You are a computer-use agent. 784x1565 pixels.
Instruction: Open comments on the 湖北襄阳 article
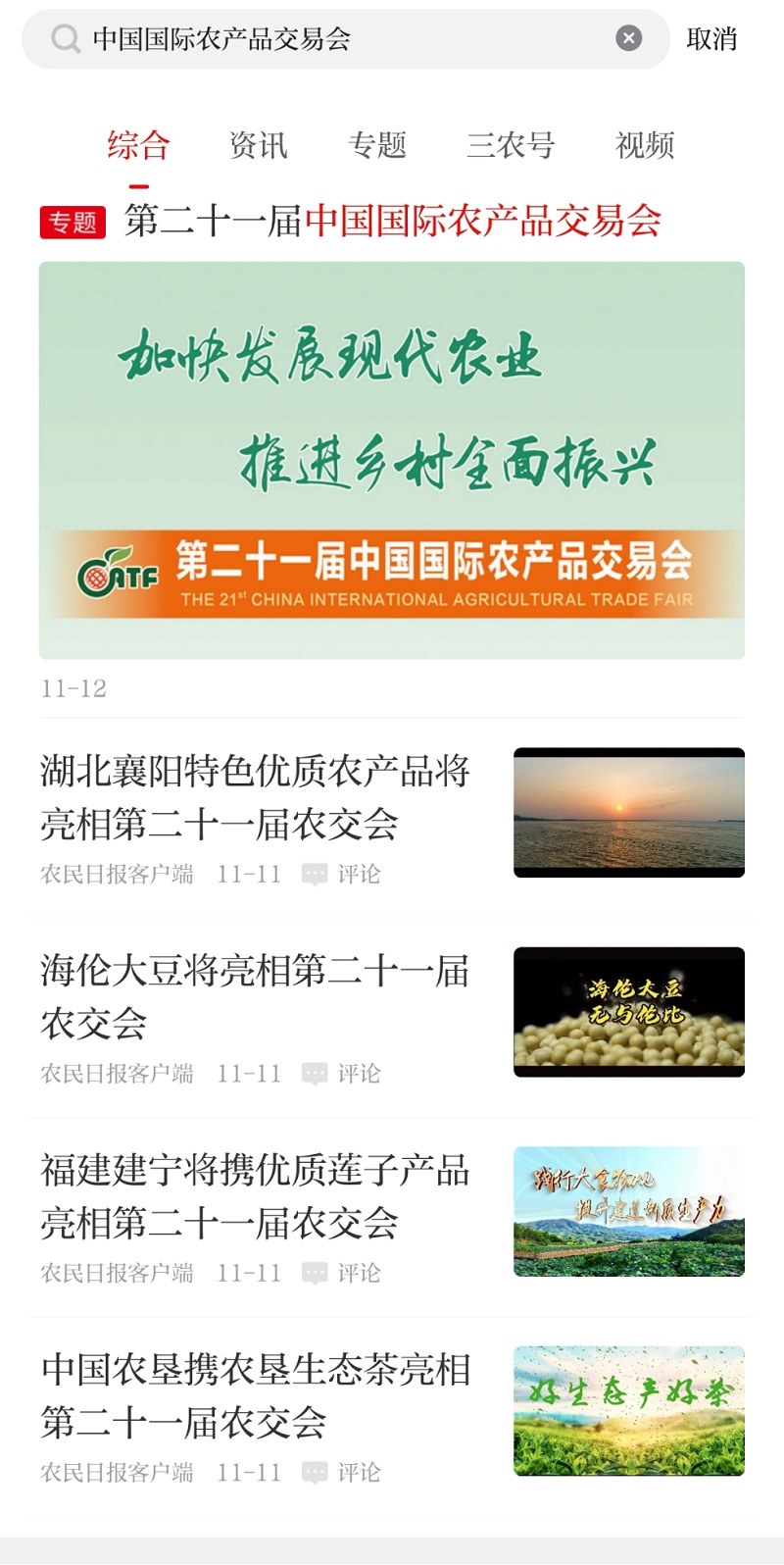click(341, 874)
